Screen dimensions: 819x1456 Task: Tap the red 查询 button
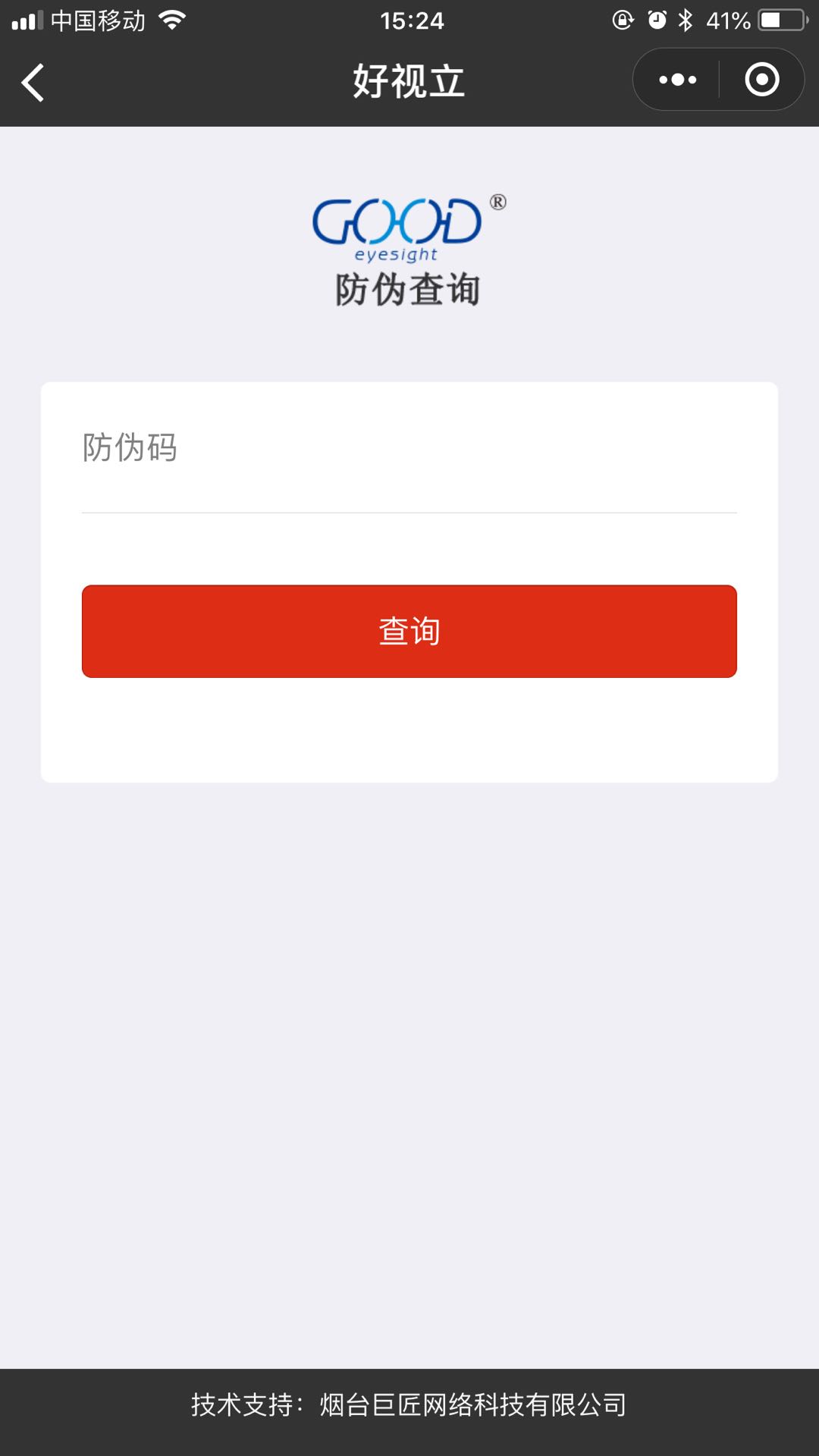click(409, 631)
